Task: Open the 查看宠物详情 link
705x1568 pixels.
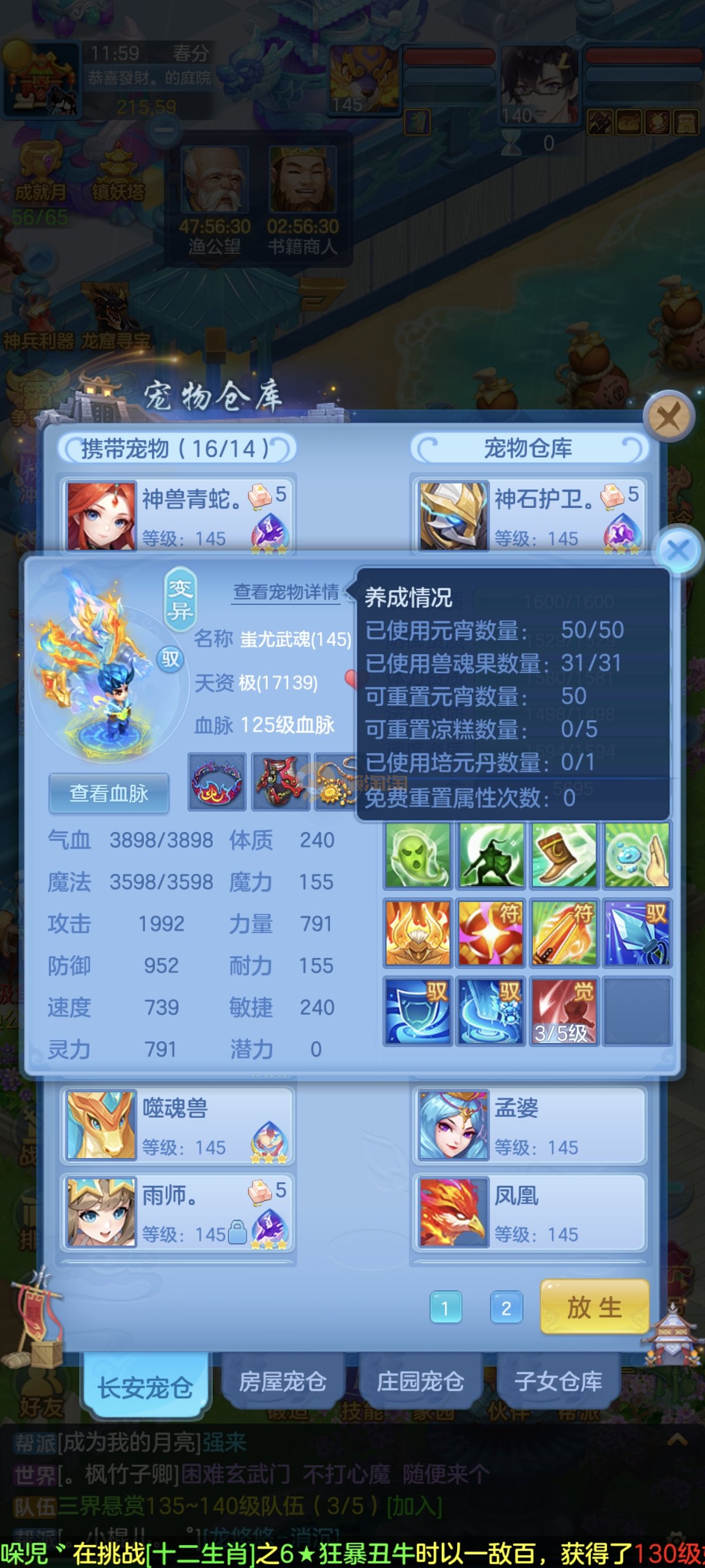Action: [x=286, y=593]
